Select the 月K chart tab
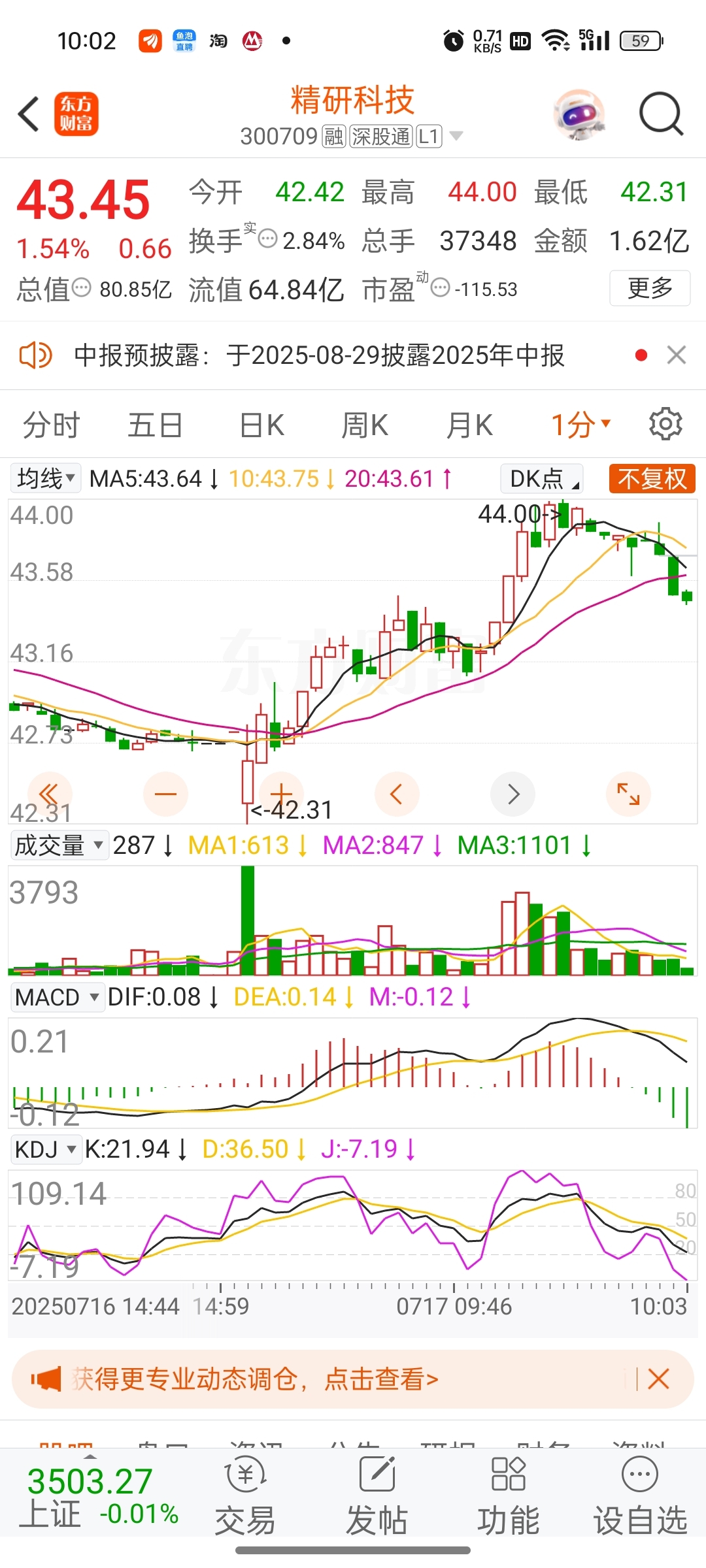706x1568 pixels. [469, 425]
